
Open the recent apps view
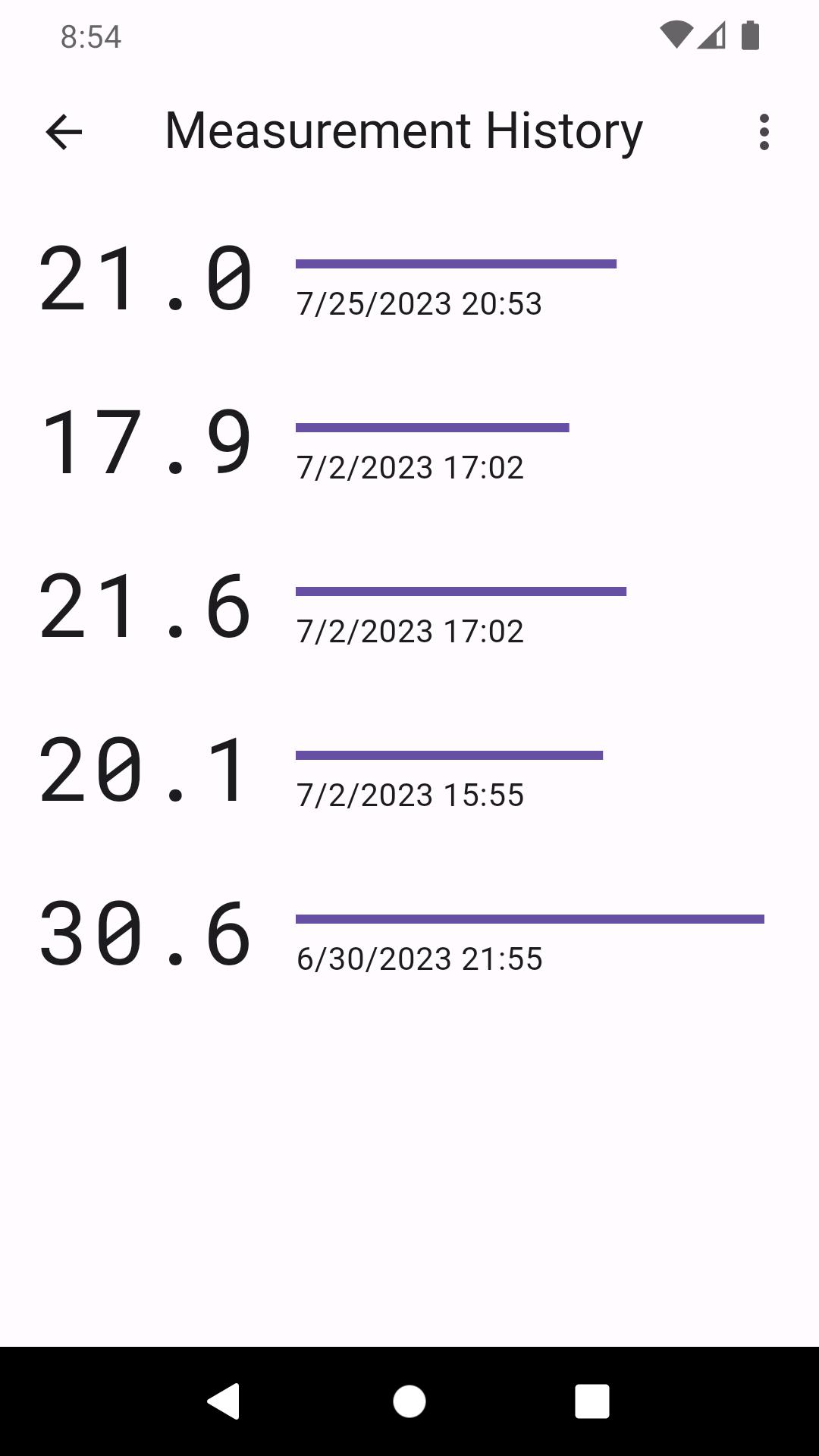(x=592, y=1401)
